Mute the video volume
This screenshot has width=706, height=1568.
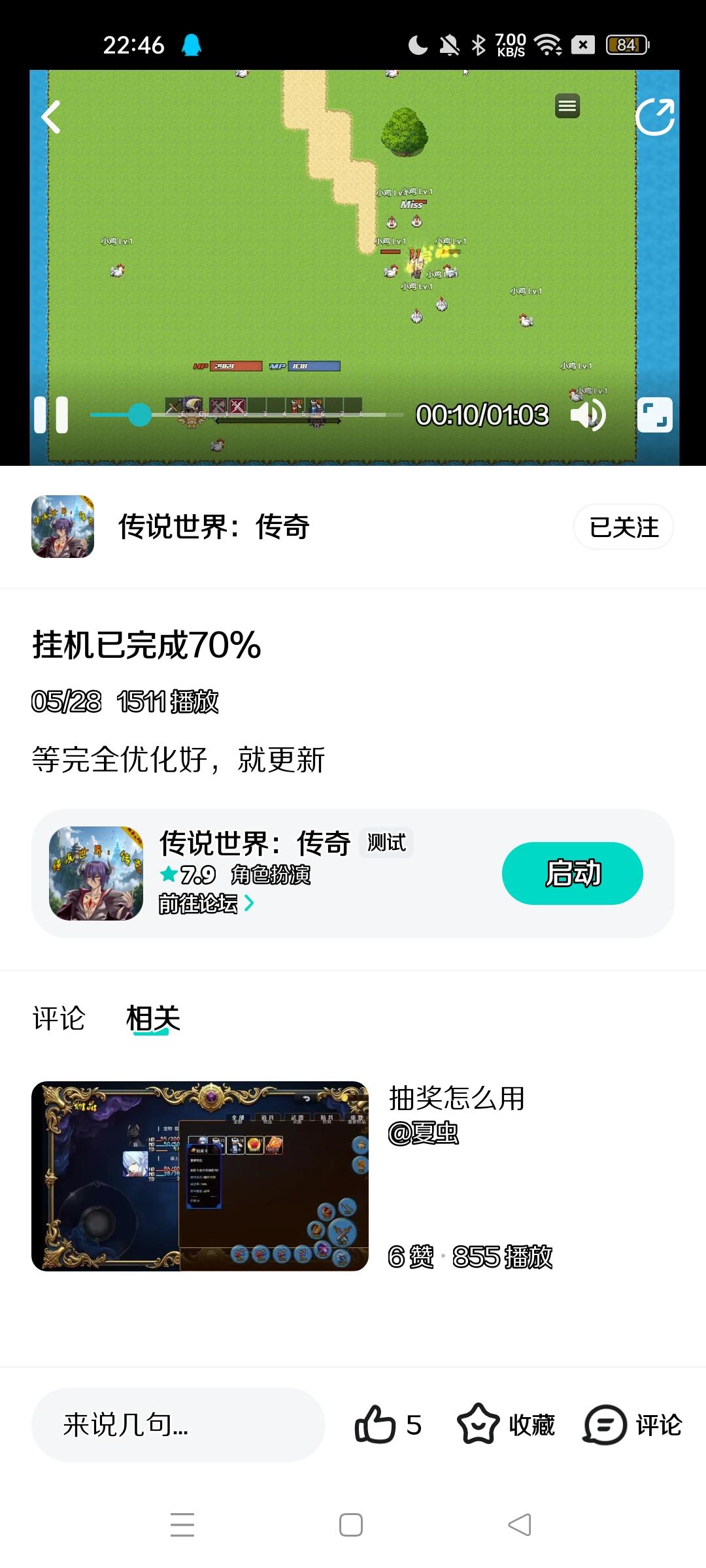(x=588, y=414)
